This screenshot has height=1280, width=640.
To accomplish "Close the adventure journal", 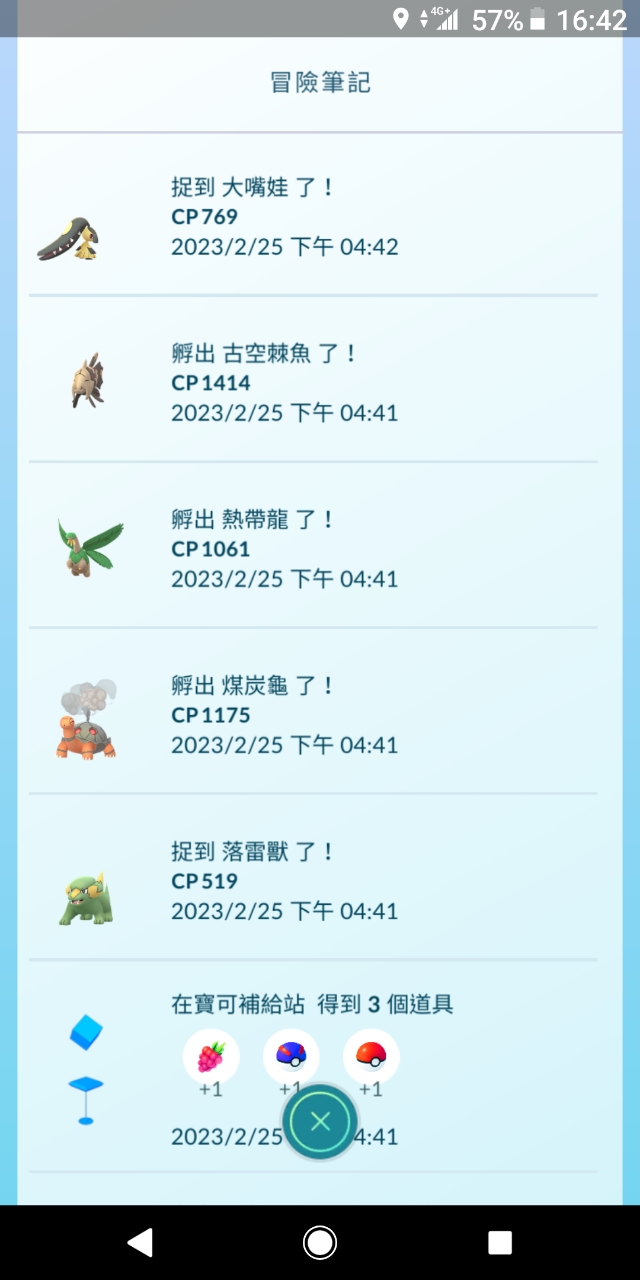I will click(320, 1121).
